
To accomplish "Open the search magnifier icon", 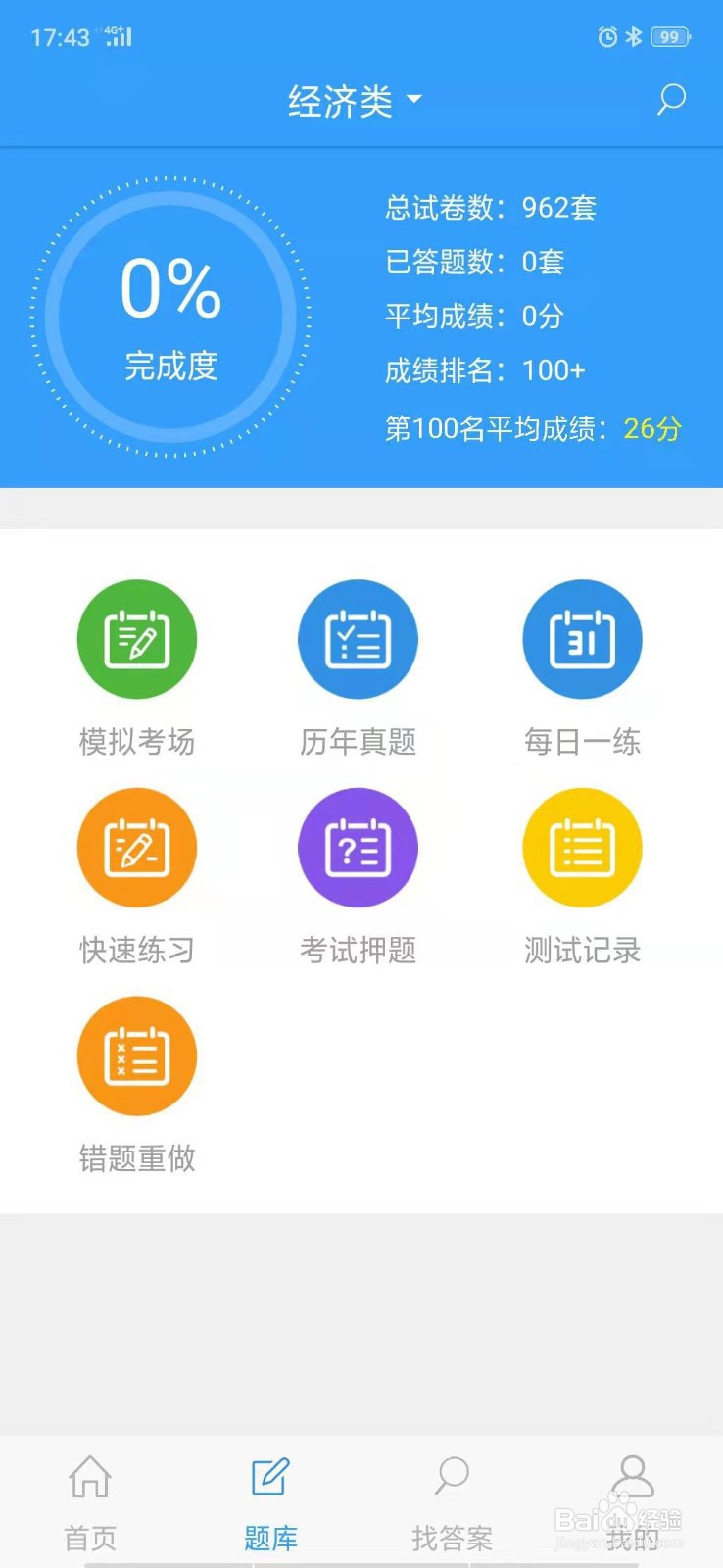I will coord(671,99).
